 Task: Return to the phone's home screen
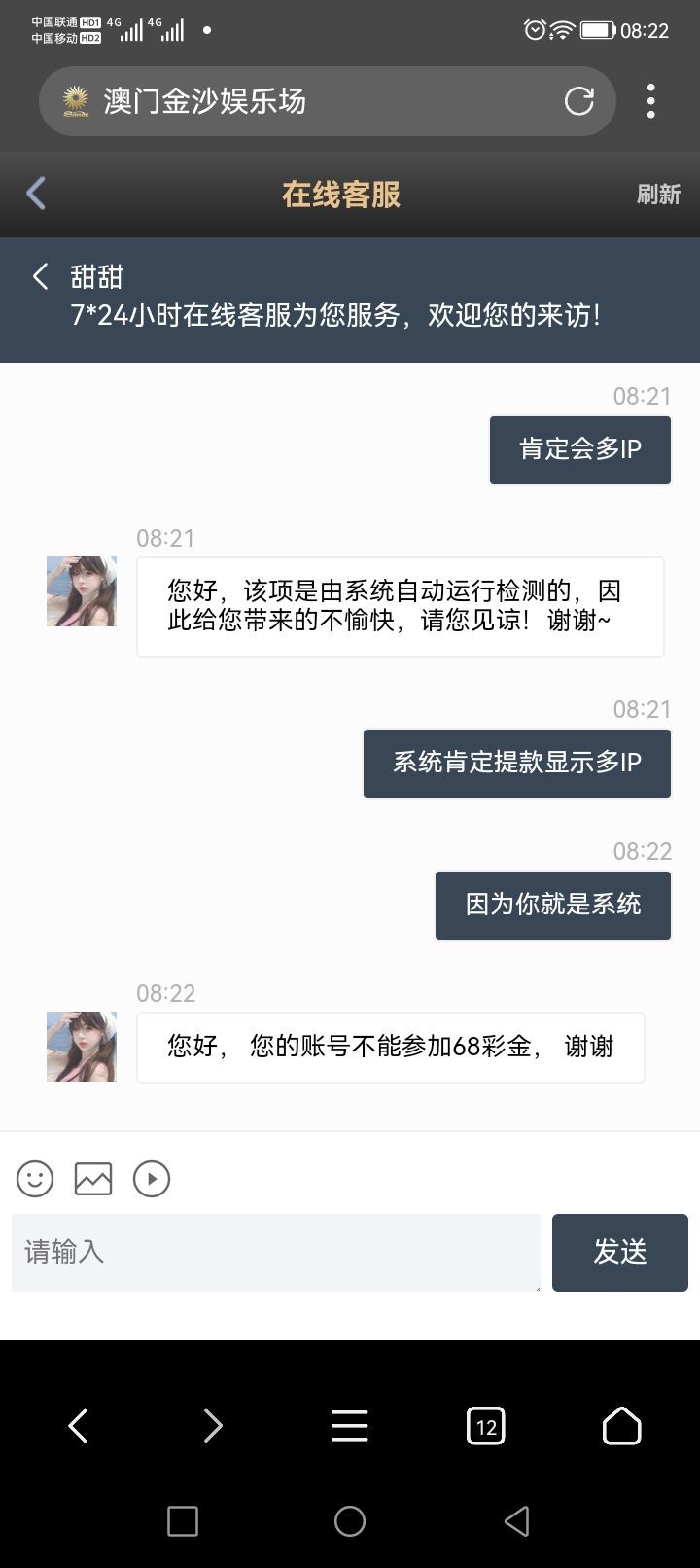click(x=350, y=1521)
